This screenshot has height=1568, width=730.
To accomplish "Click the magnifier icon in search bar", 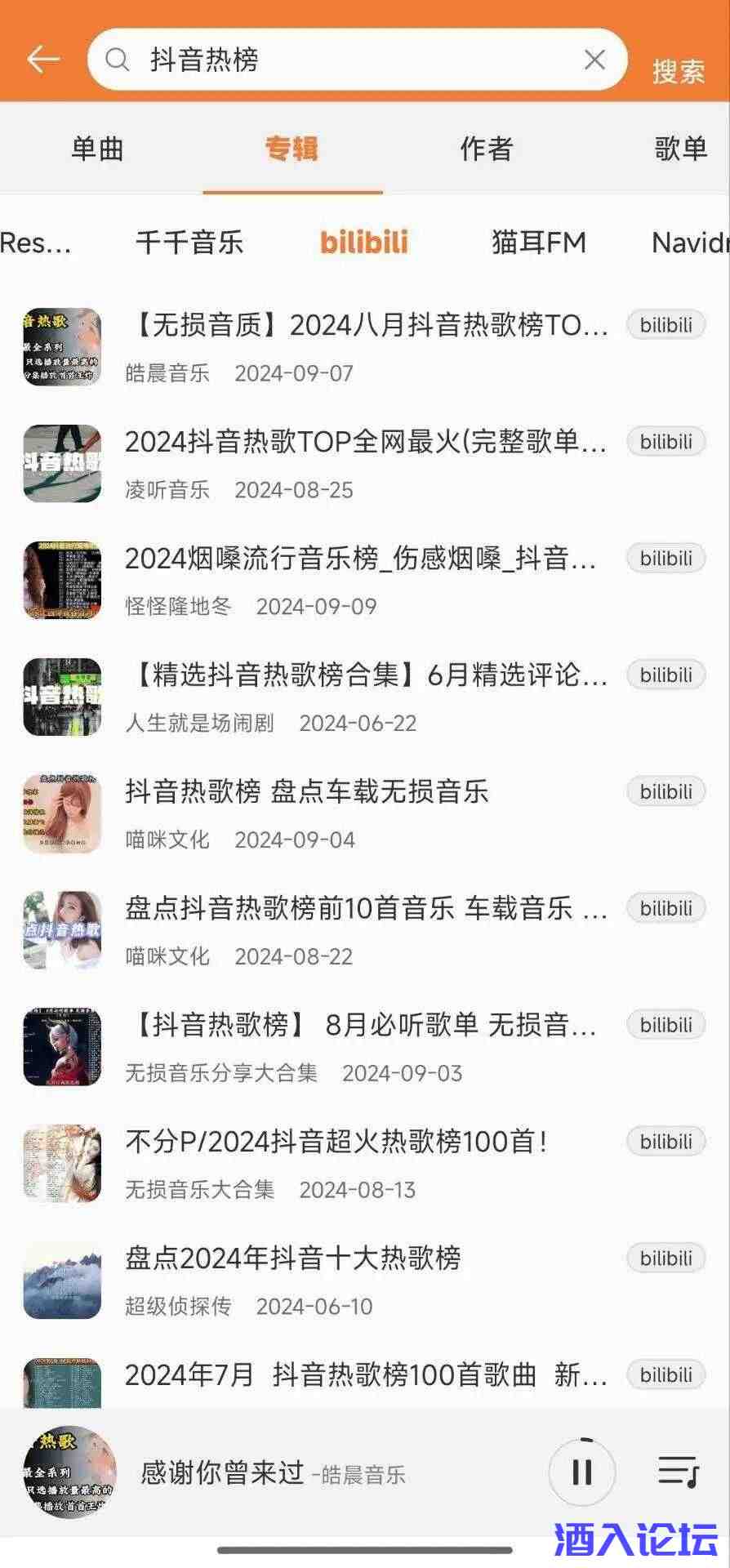I will (118, 60).
